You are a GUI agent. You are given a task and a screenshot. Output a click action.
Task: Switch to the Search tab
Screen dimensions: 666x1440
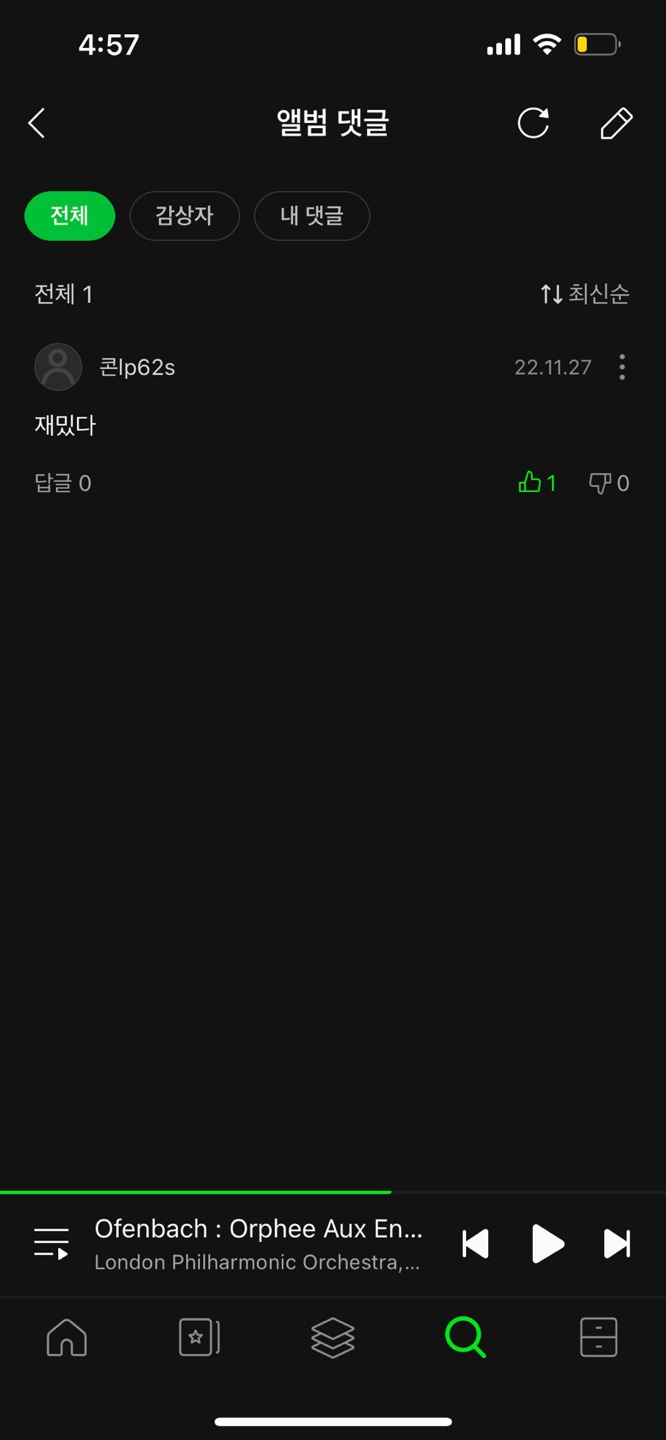click(465, 1337)
